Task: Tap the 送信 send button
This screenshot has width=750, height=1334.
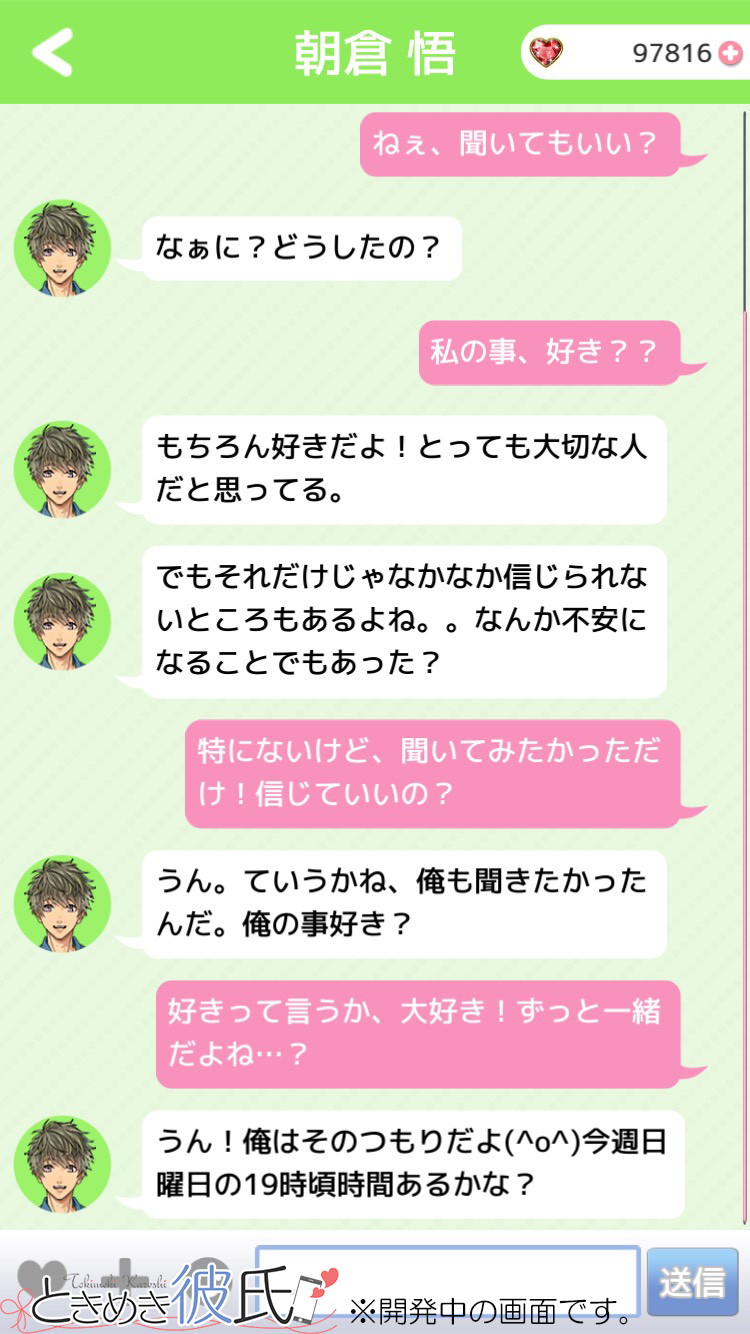Action: coord(692,1281)
